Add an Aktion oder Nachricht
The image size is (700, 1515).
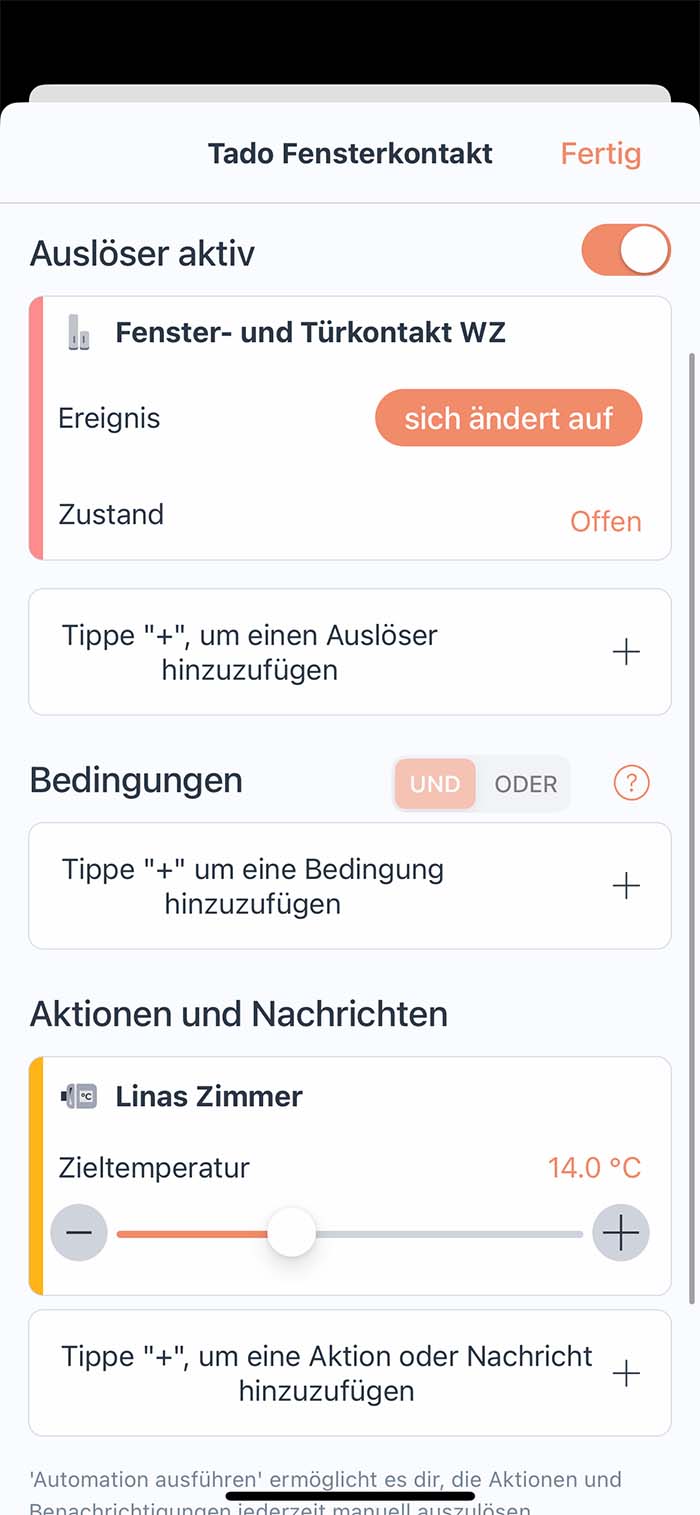click(626, 1374)
